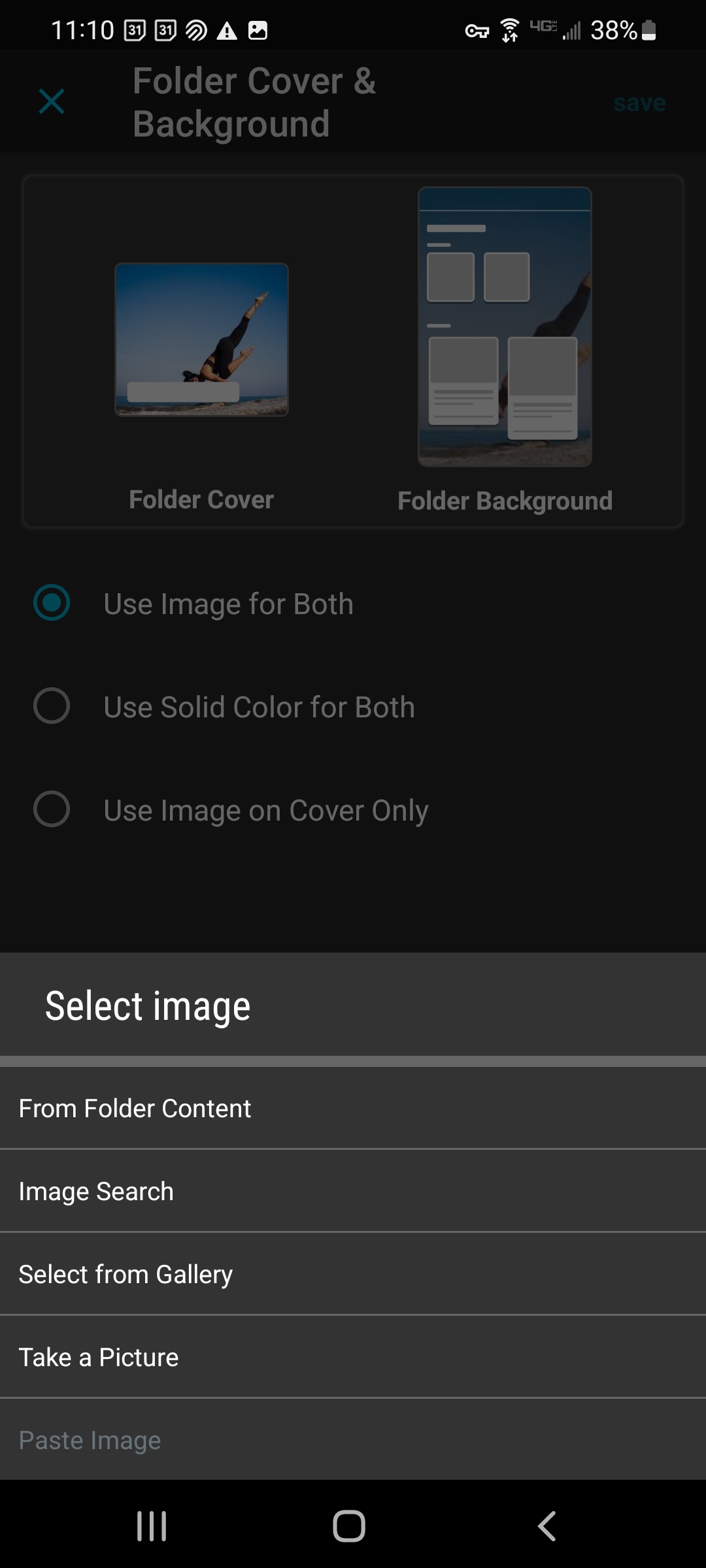Tap the Folder Cover preview image
The height and width of the screenshot is (1568, 706).
pos(201,340)
